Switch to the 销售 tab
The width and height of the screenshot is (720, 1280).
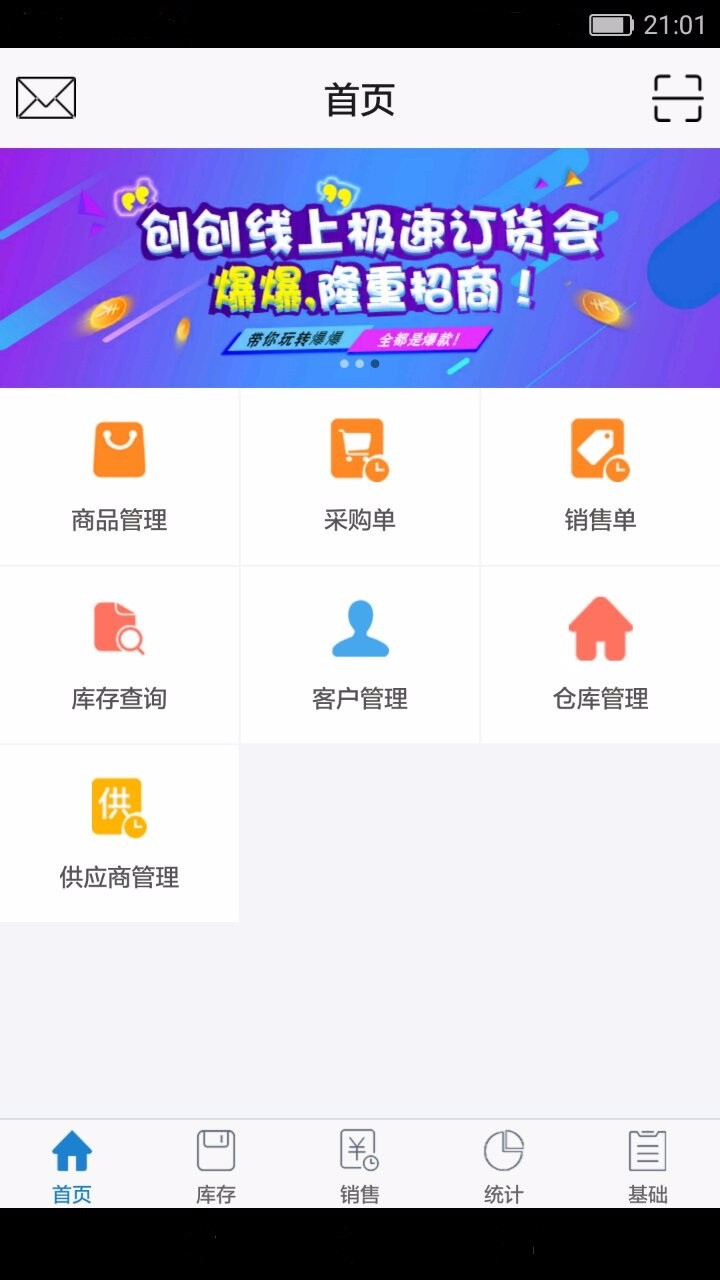(360, 1165)
